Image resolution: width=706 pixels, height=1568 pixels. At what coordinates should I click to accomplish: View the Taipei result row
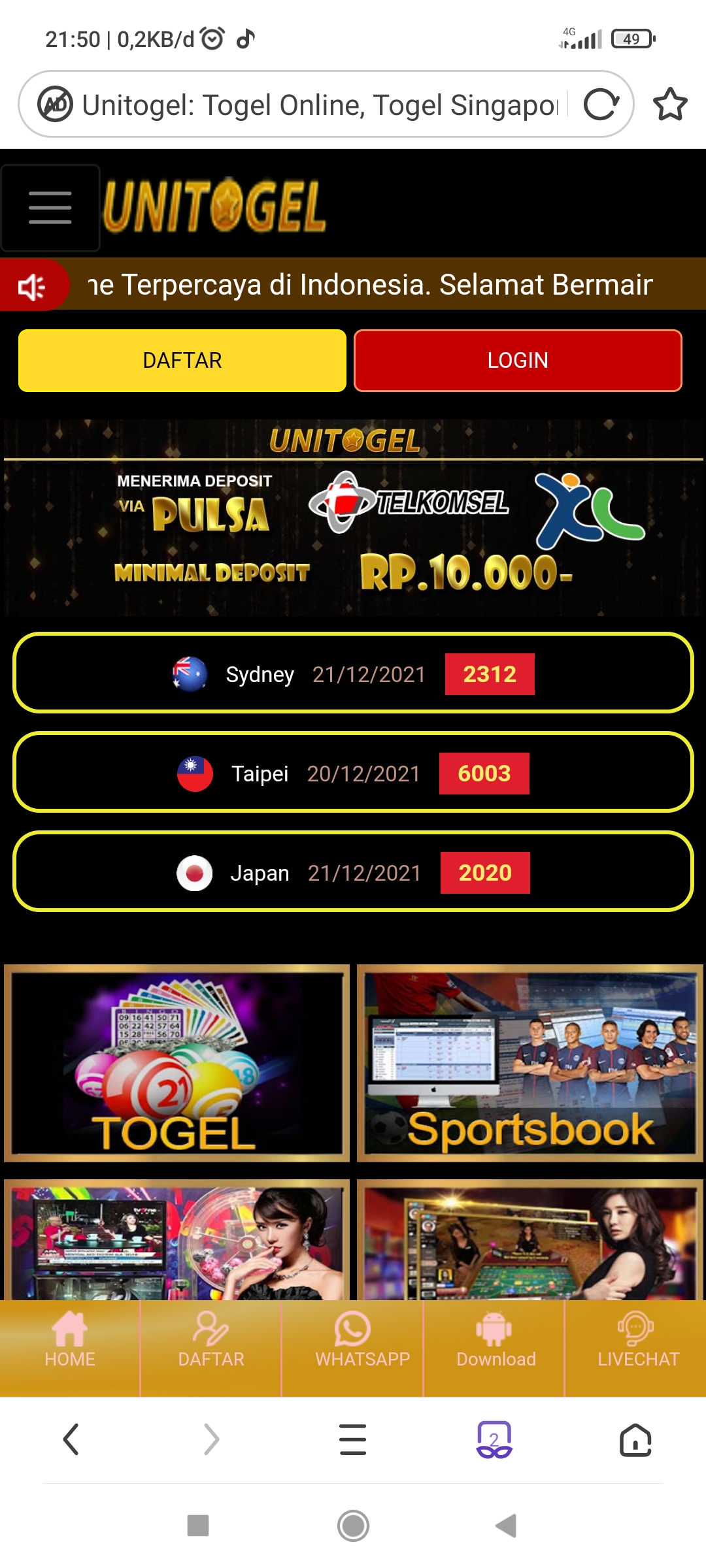353,773
